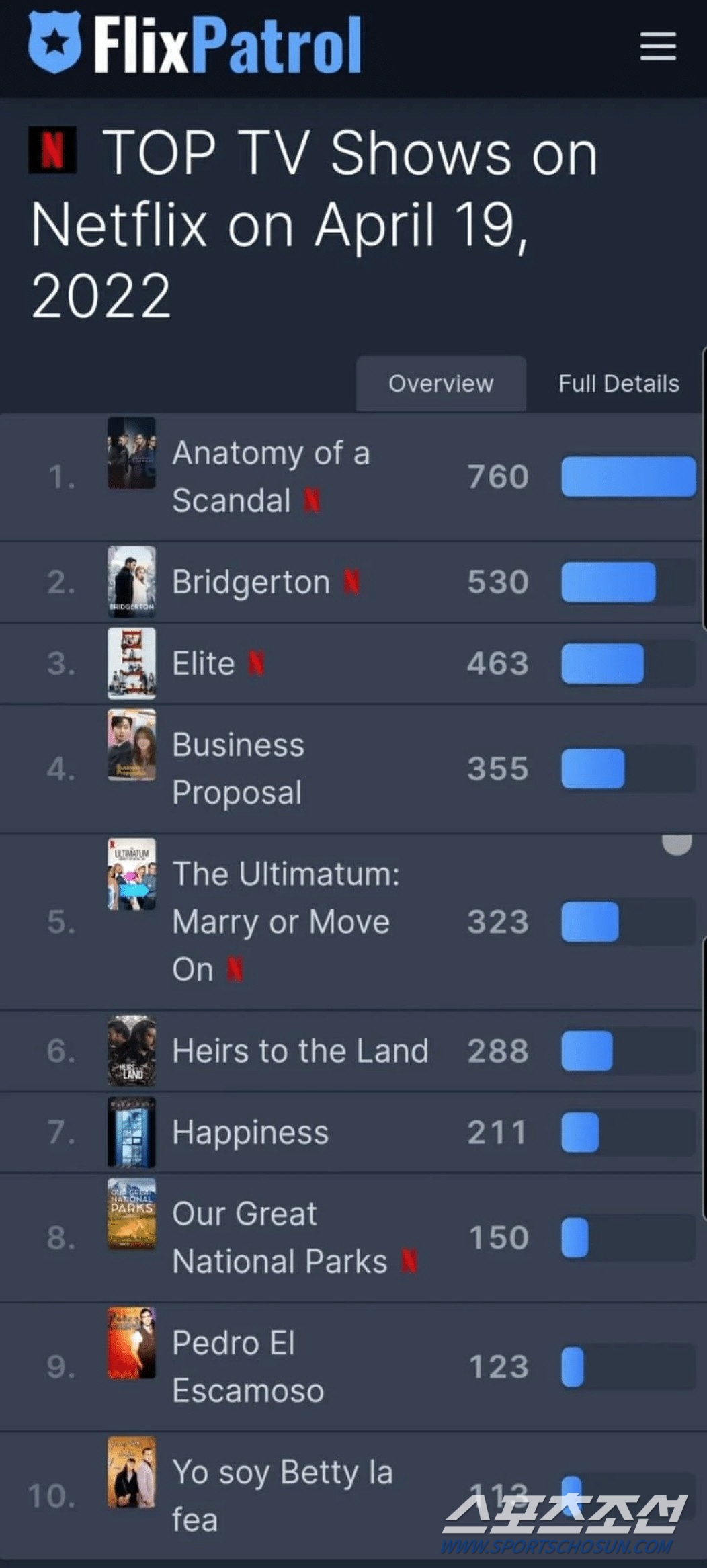View The Ultimatum: Marry or Move On
Image resolution: width=707 pixels, height=1568 pixels.
pyautogui.click(x=286, y=921)
